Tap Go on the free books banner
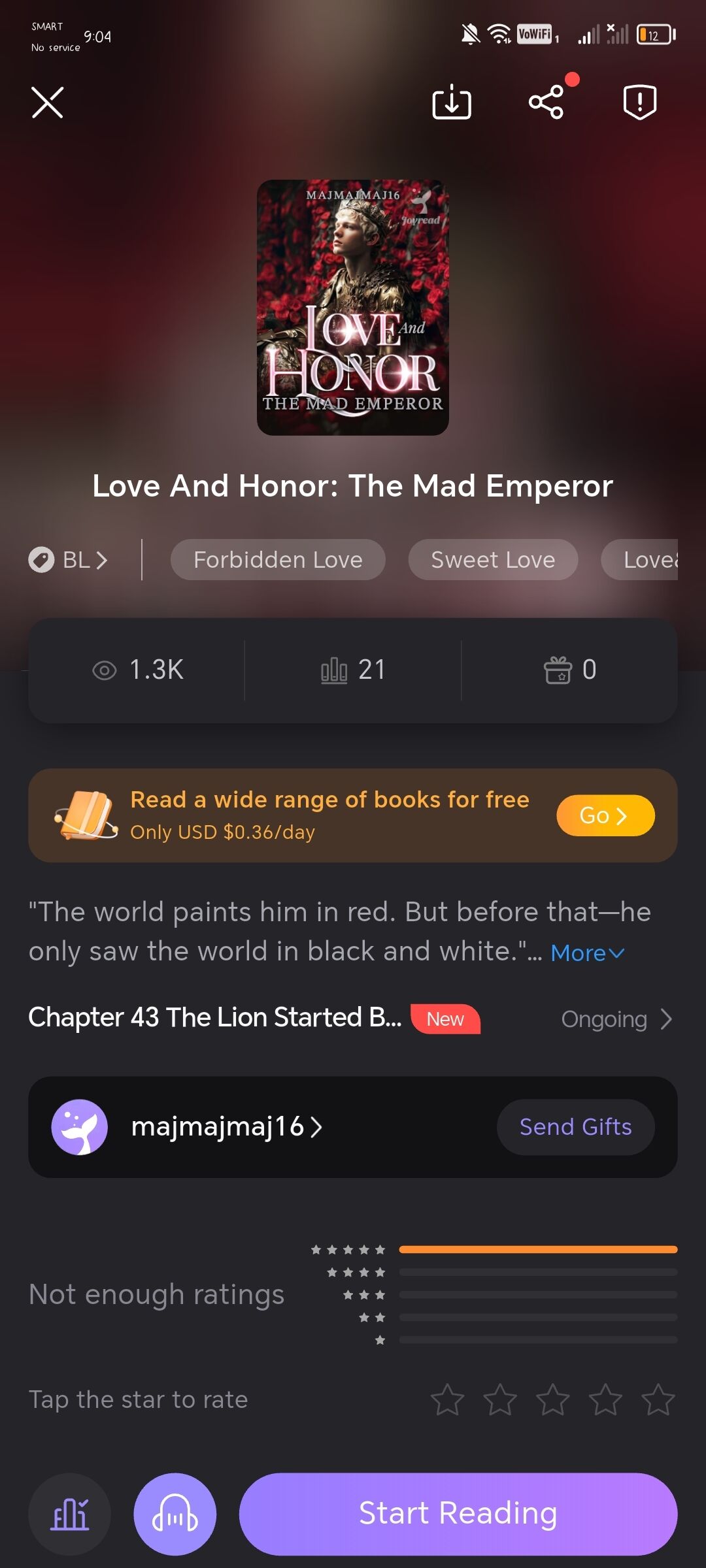Image resolution: width=706 pixels, height=1568 pixels. pos(605,815)
